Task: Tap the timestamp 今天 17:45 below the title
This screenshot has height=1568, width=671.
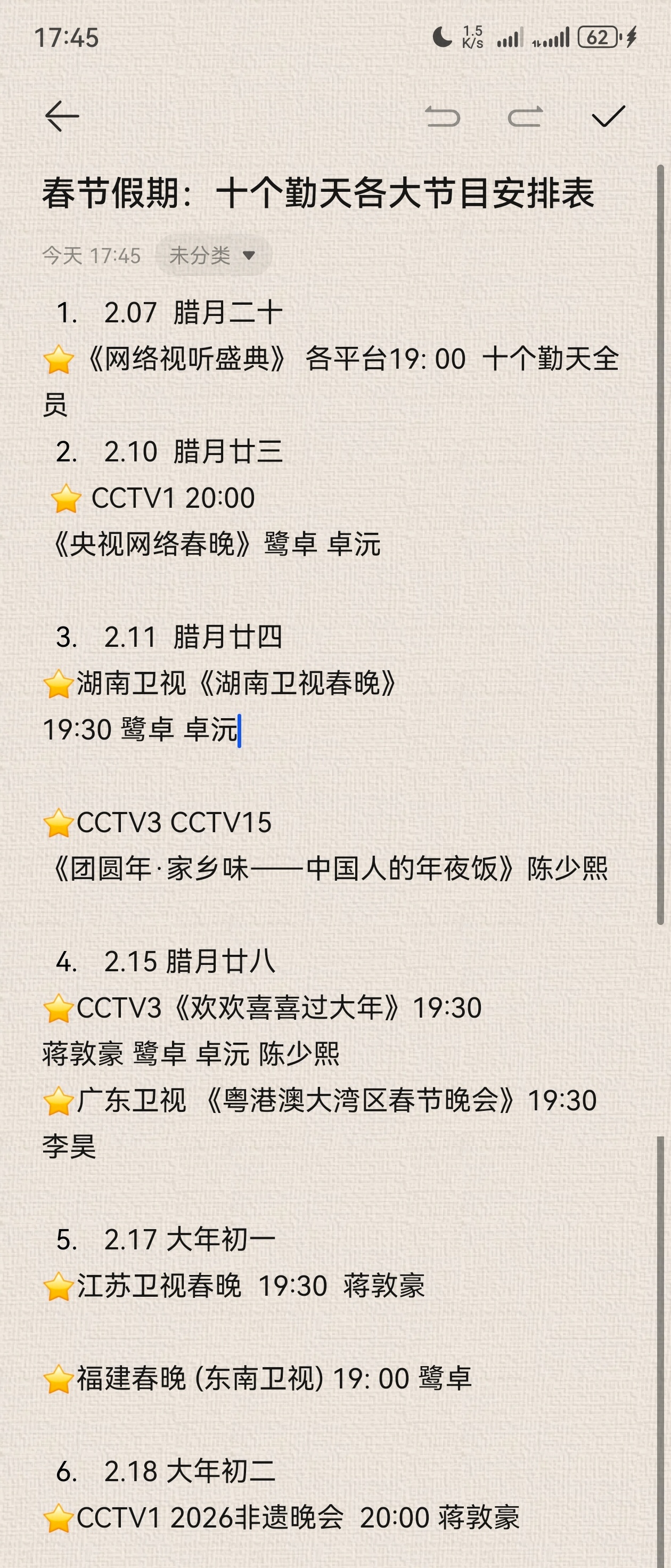Action: [x=92, y=256]
